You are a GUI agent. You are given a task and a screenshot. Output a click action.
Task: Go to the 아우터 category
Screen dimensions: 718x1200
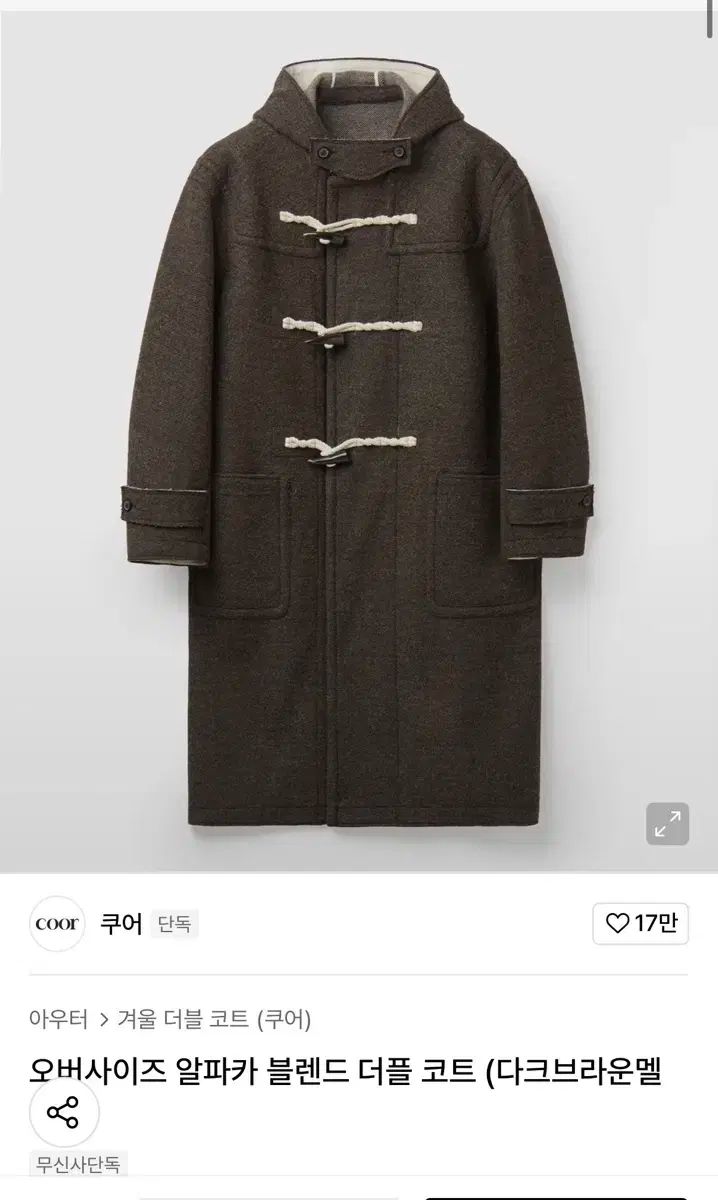point(60,1019)
